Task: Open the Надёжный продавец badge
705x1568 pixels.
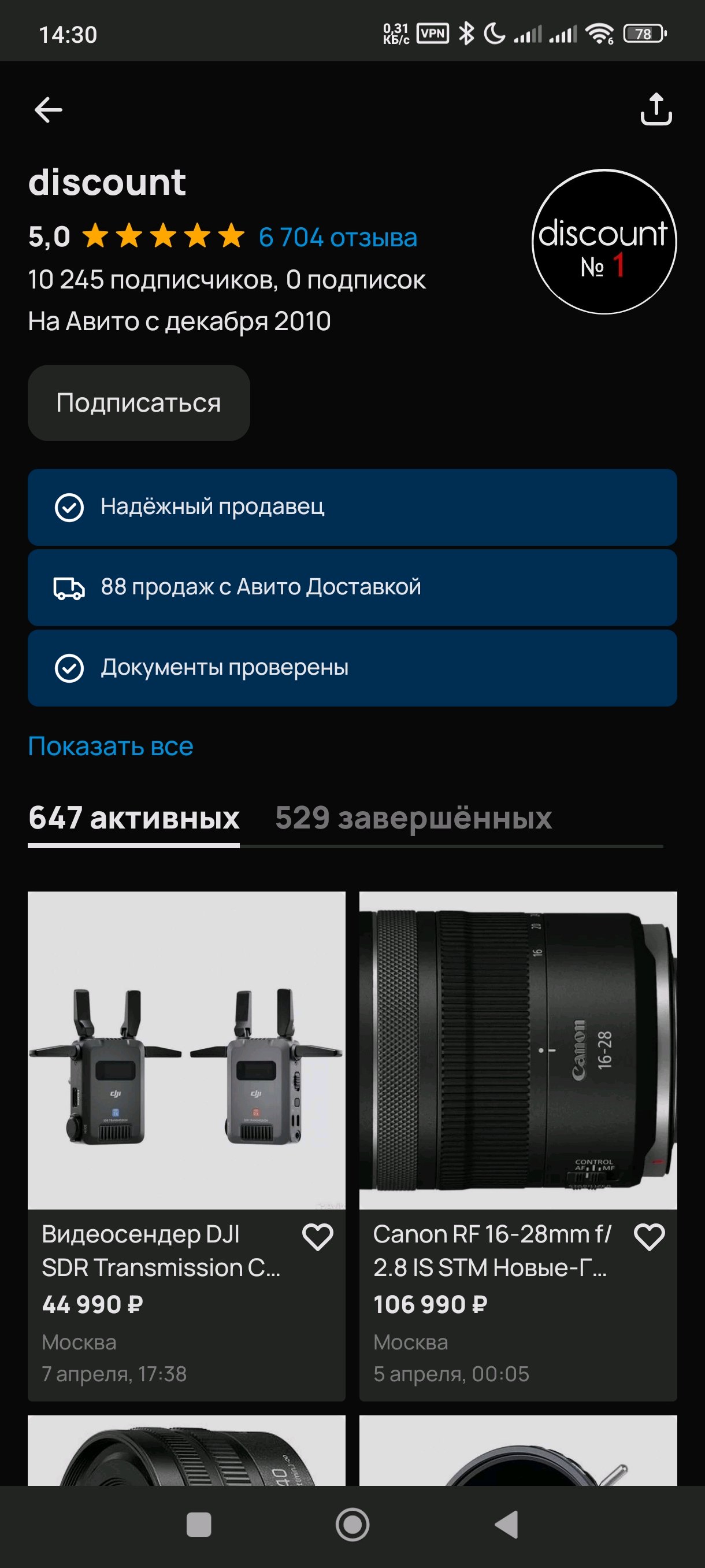Action: pyautogui.click(x=352, y=507)
